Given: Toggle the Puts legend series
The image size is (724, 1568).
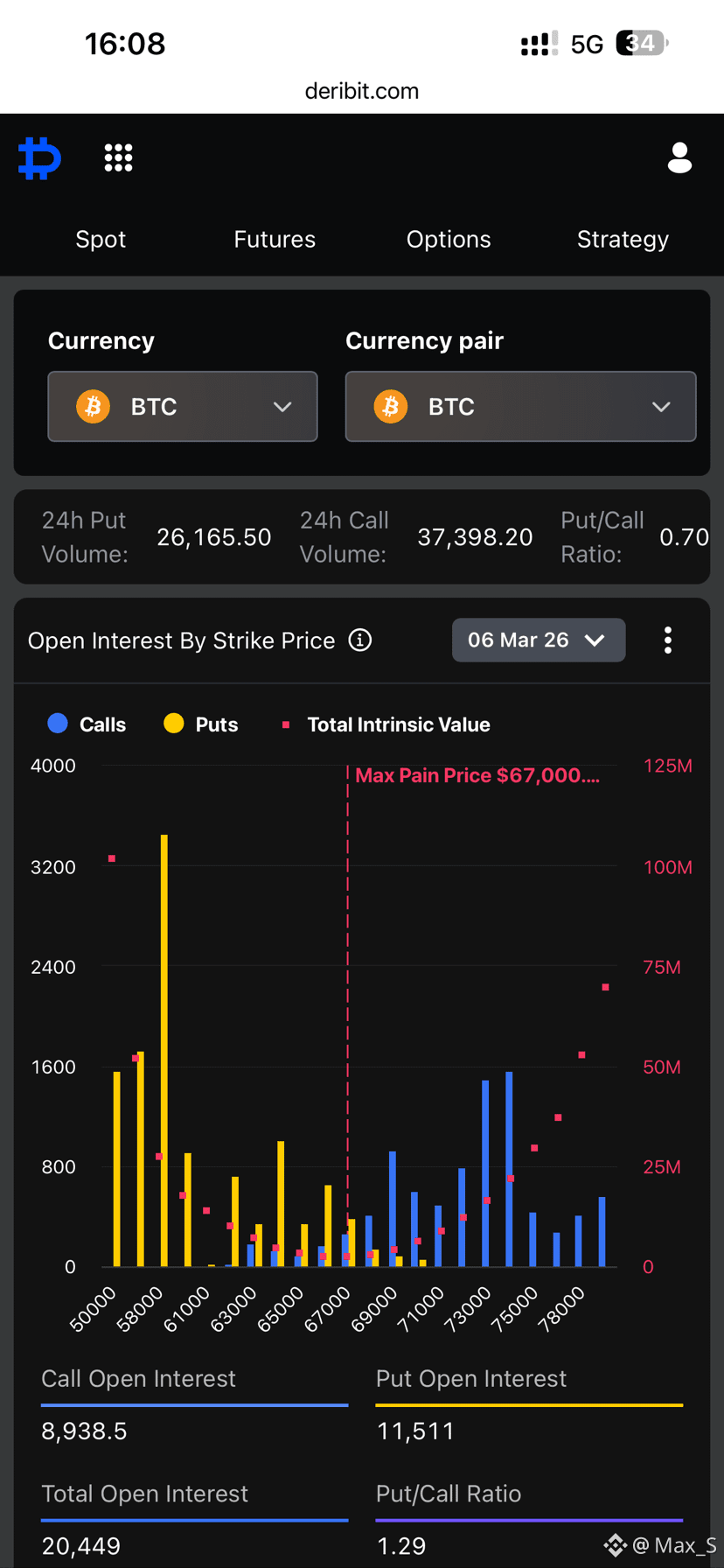Looking at the screenshot, I should (x=201, y=724).
